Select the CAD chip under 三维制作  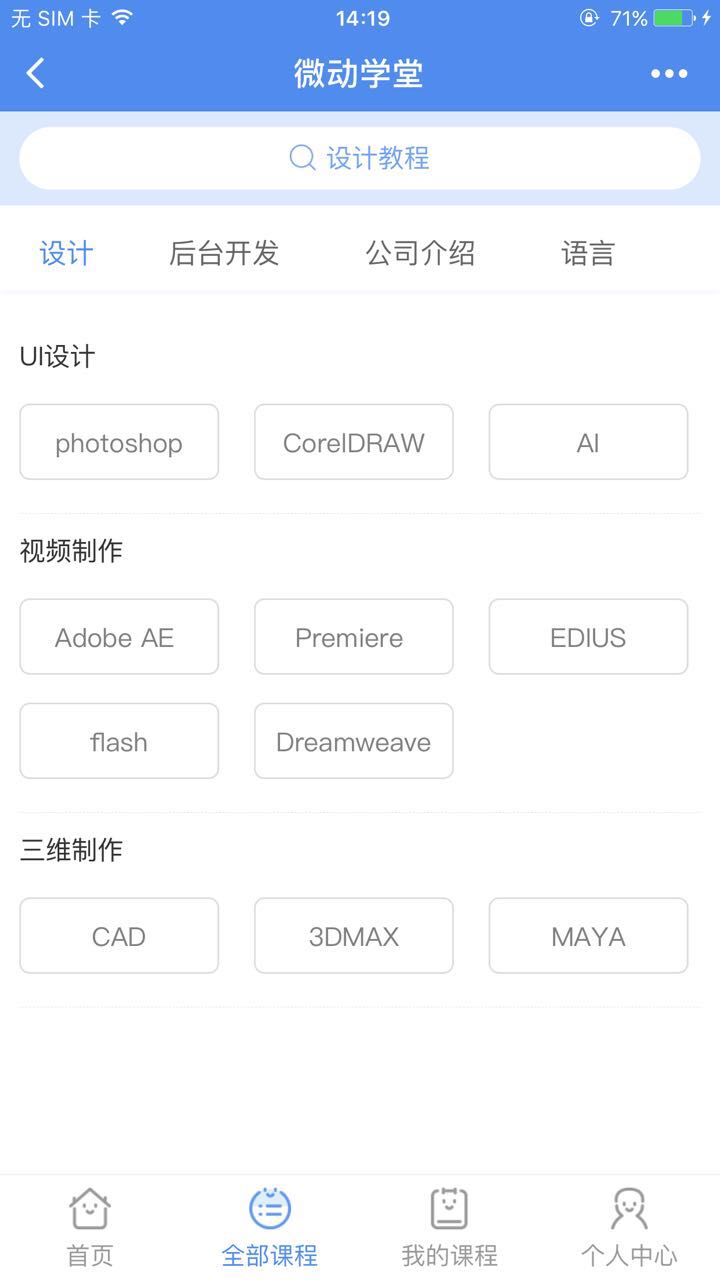click(x=119, y=936)
